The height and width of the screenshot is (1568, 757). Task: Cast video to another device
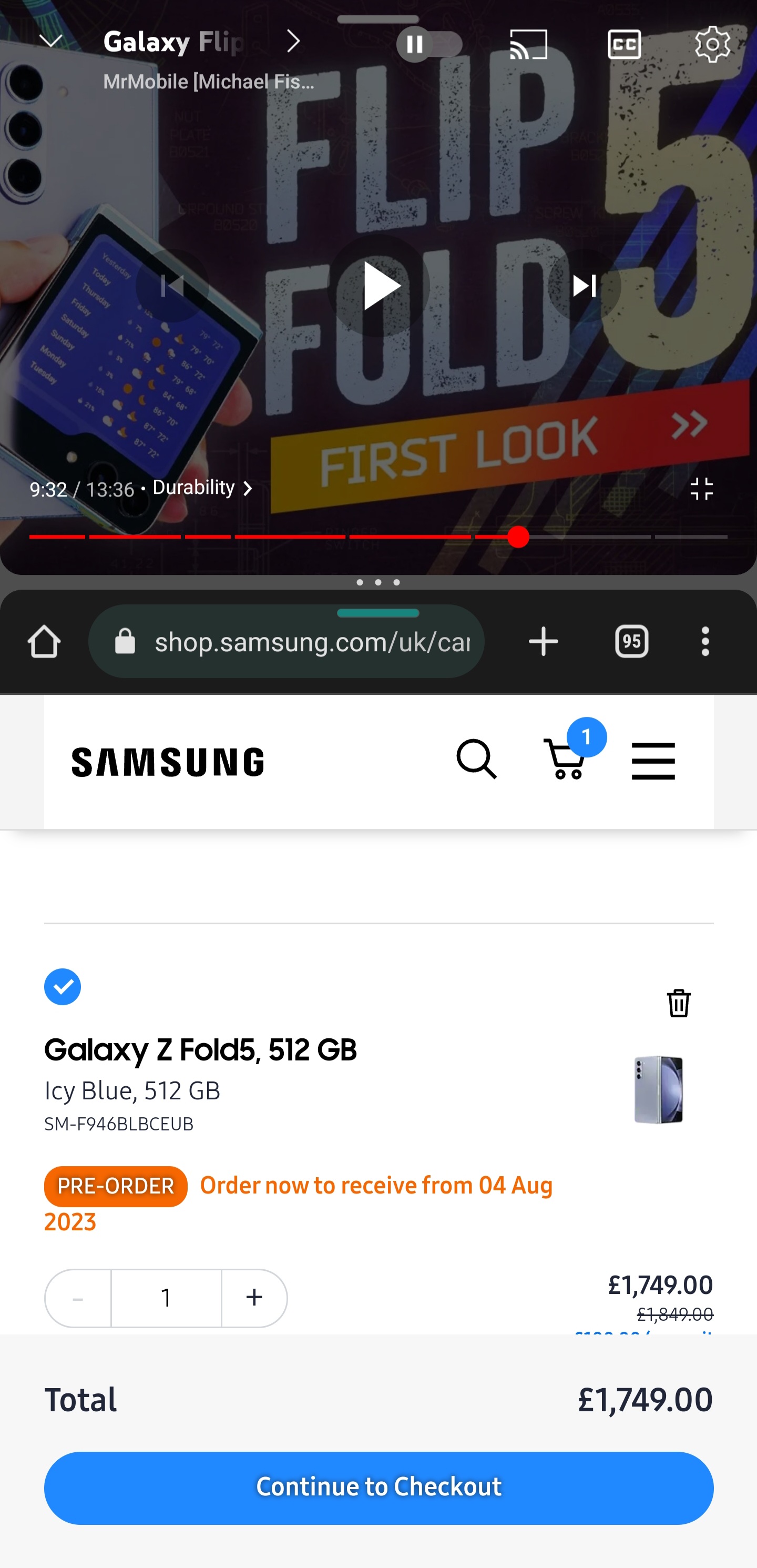(x=528, y=44)
